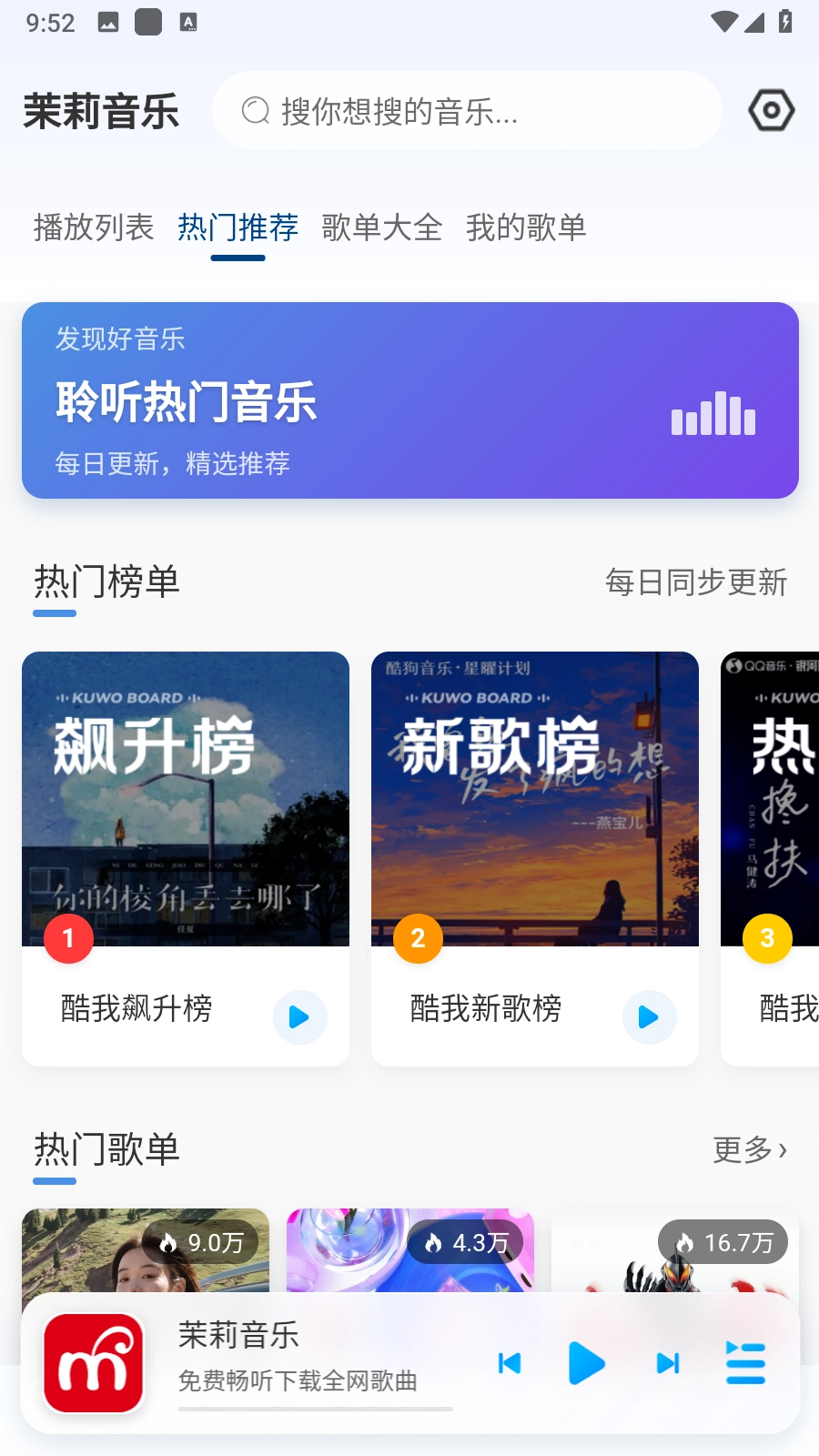The width and height of the screenshot is (819, 1456).
Task: Tap the previous track icon in mini player
Action: pos(509,1363)
